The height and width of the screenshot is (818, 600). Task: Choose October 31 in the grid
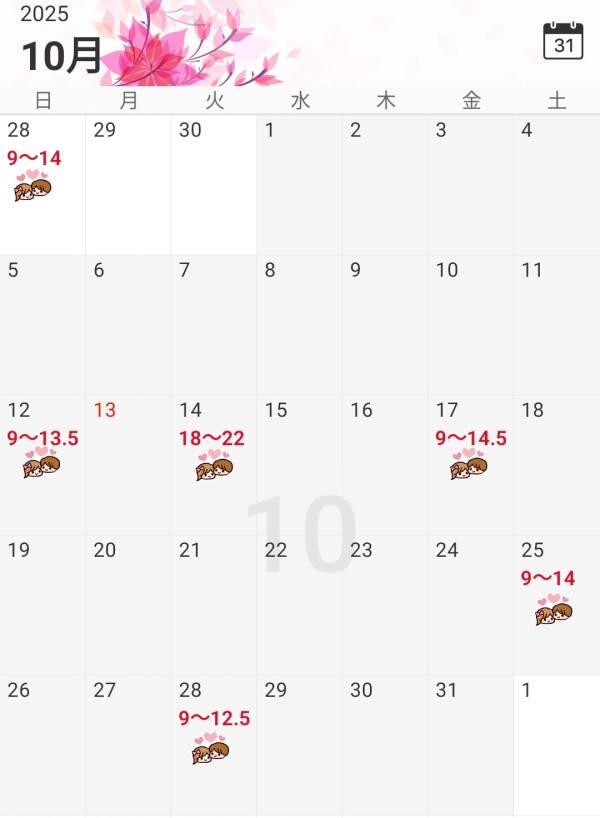(470, 745)
